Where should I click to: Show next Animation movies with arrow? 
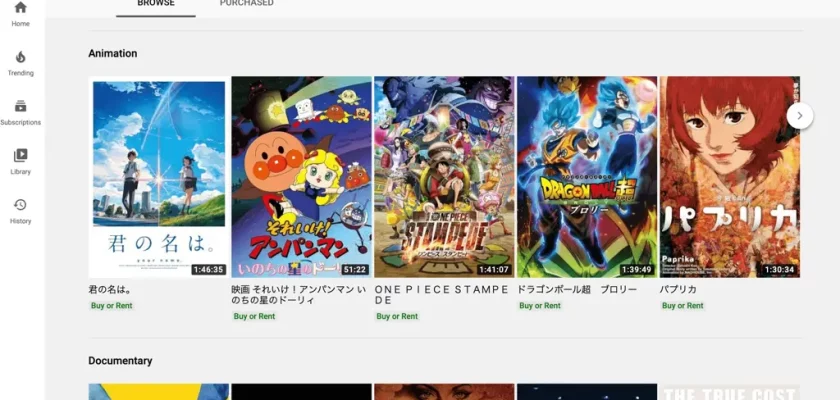pyautogui.click(x=800, y=115)
